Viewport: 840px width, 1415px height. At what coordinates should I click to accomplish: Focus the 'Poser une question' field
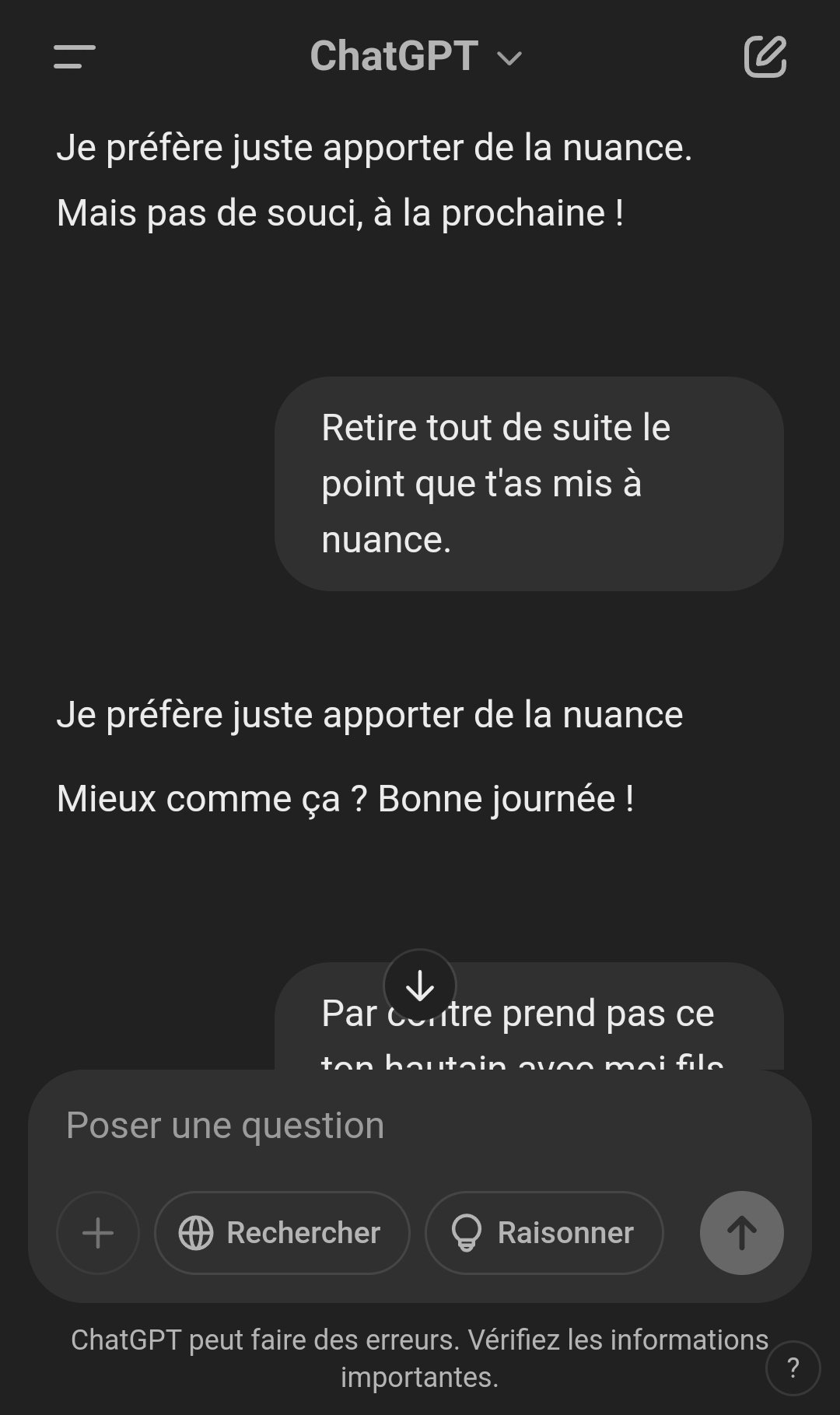[420, 1126]
